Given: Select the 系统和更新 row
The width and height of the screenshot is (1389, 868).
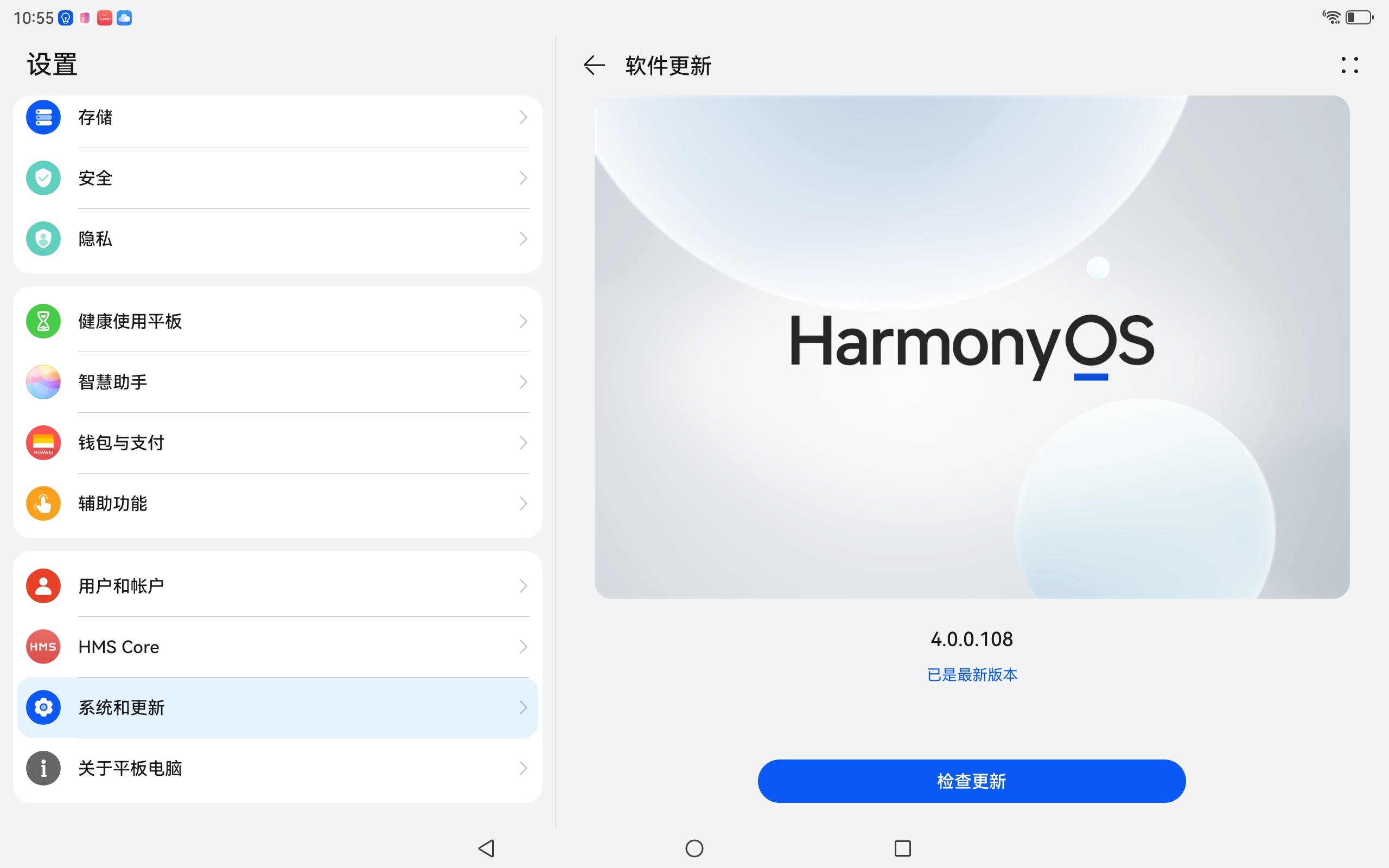Looking at the screenshot, I should 277,707.
